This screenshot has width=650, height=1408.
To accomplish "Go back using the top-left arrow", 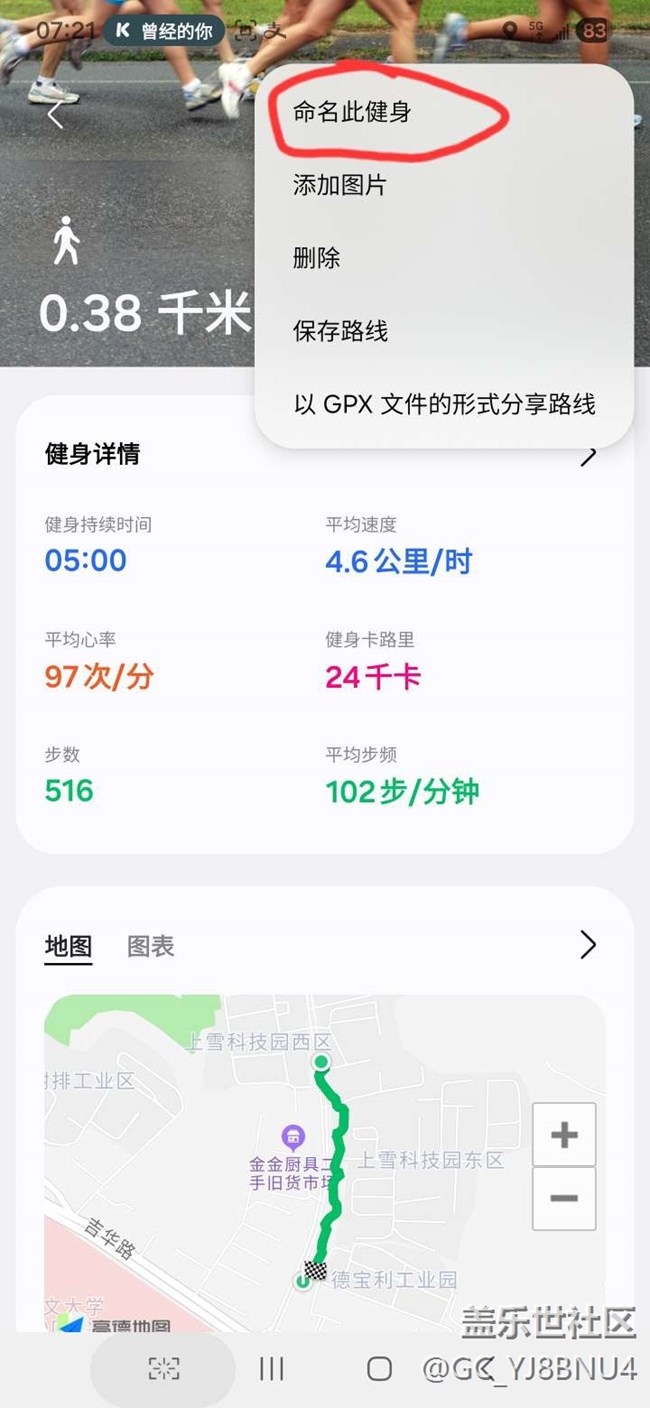I will click(56, 115).
